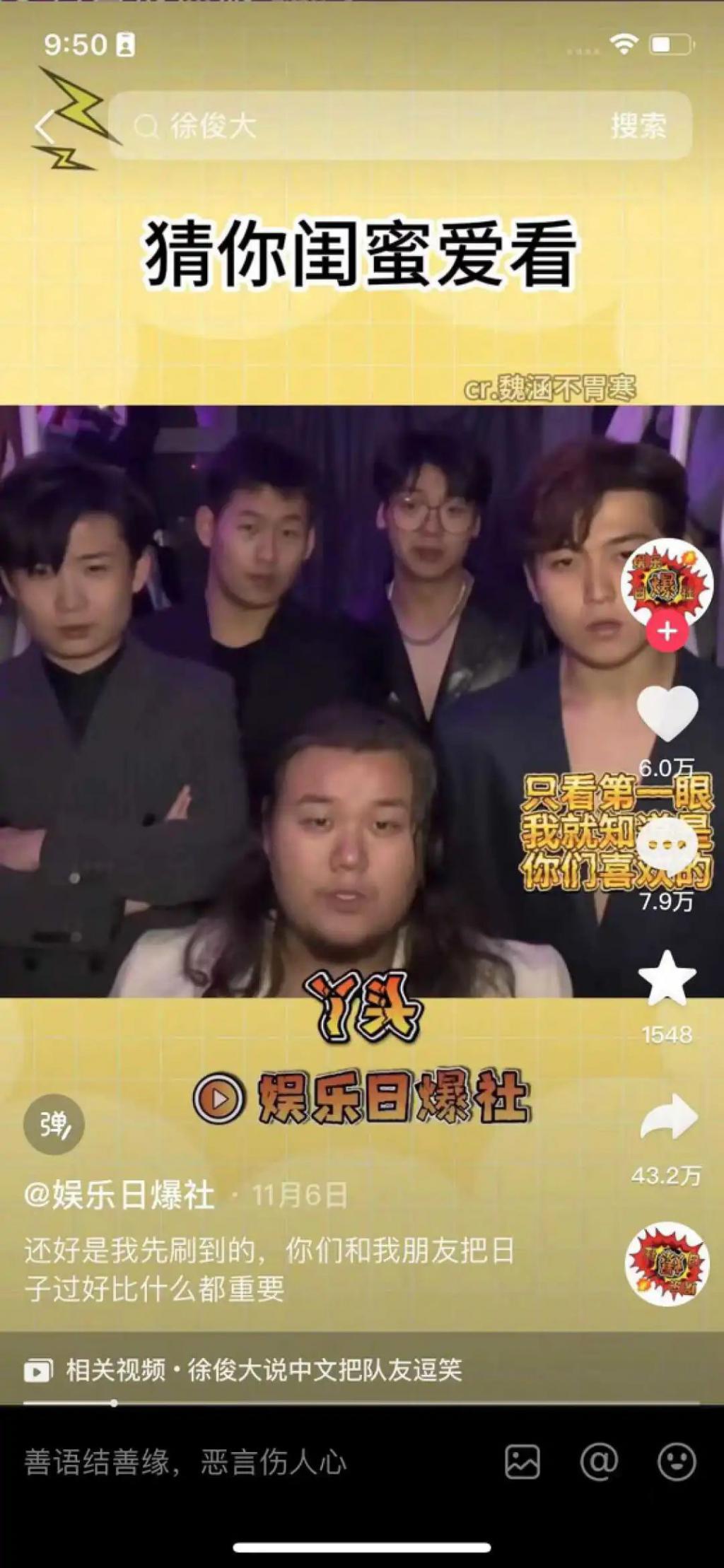The image size is (724, 1568).
Task: Open related video 徐俊大说中文把队友逗笑
Action: pos(263,1370)
